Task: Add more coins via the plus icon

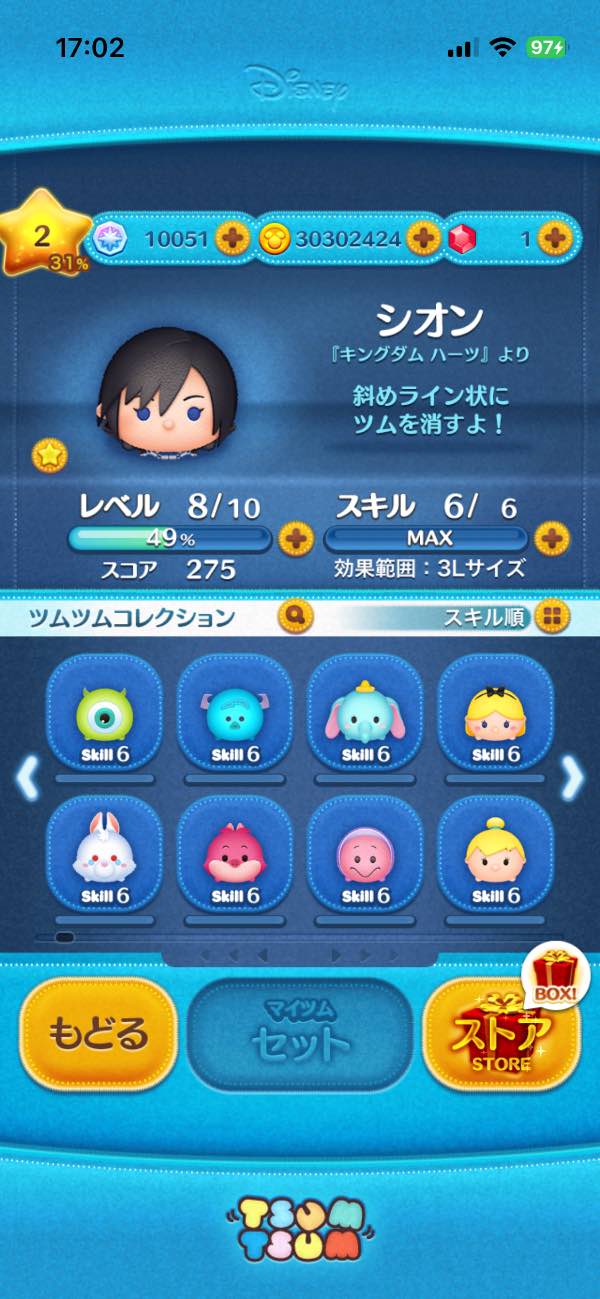Action: (x=424, y=238)
